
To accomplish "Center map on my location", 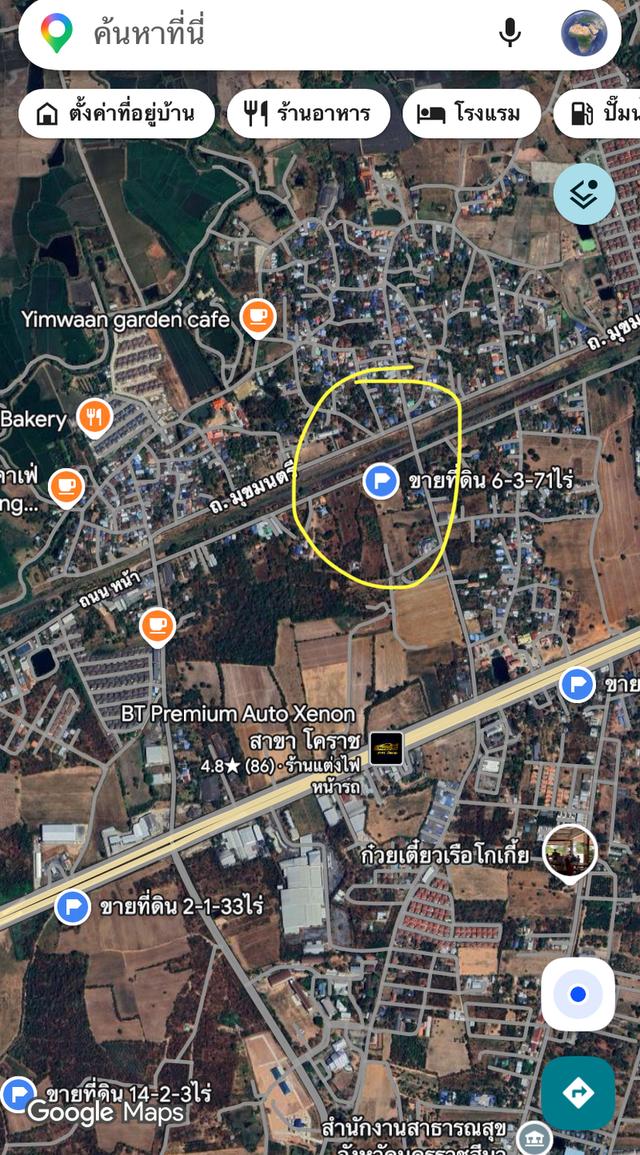I will coord(578,994).
